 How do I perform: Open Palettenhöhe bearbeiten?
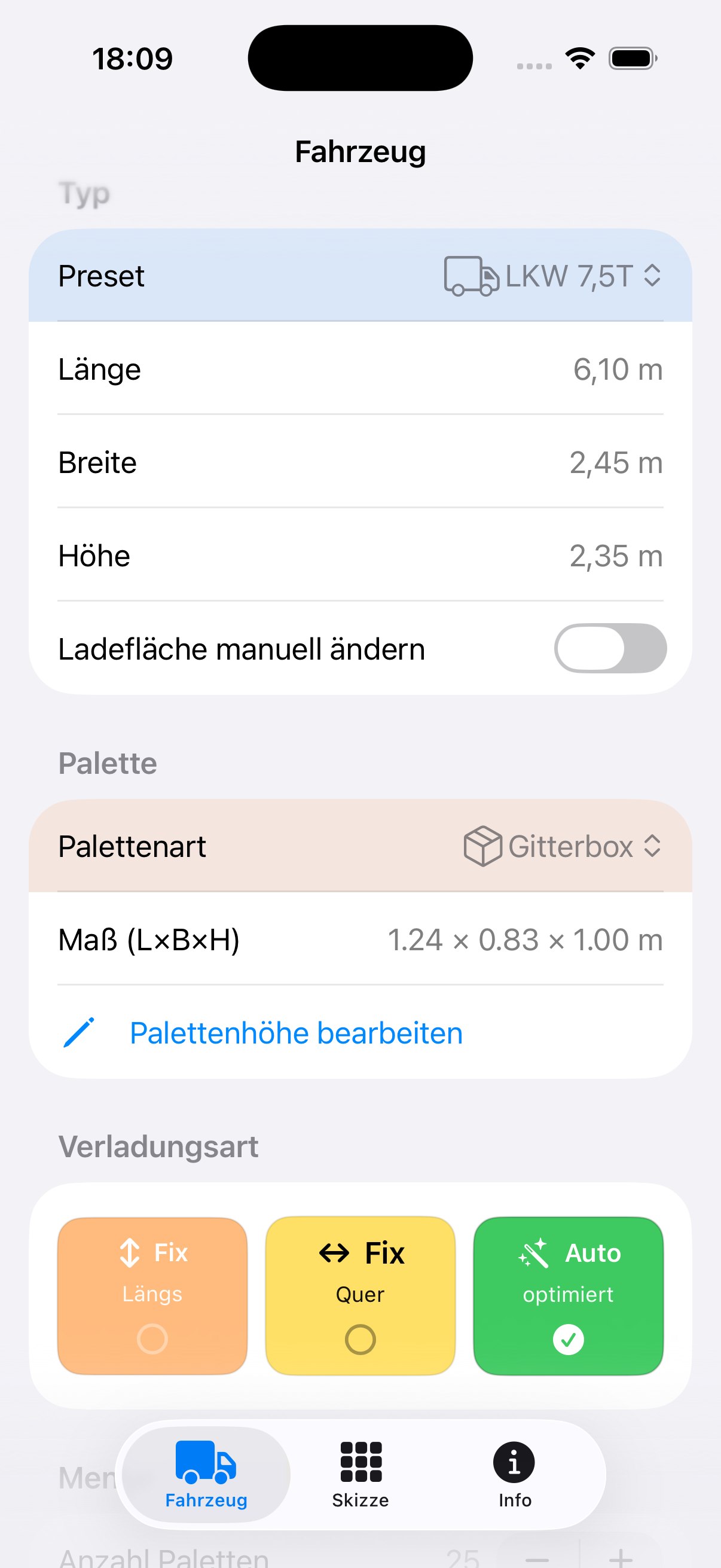297,1032
